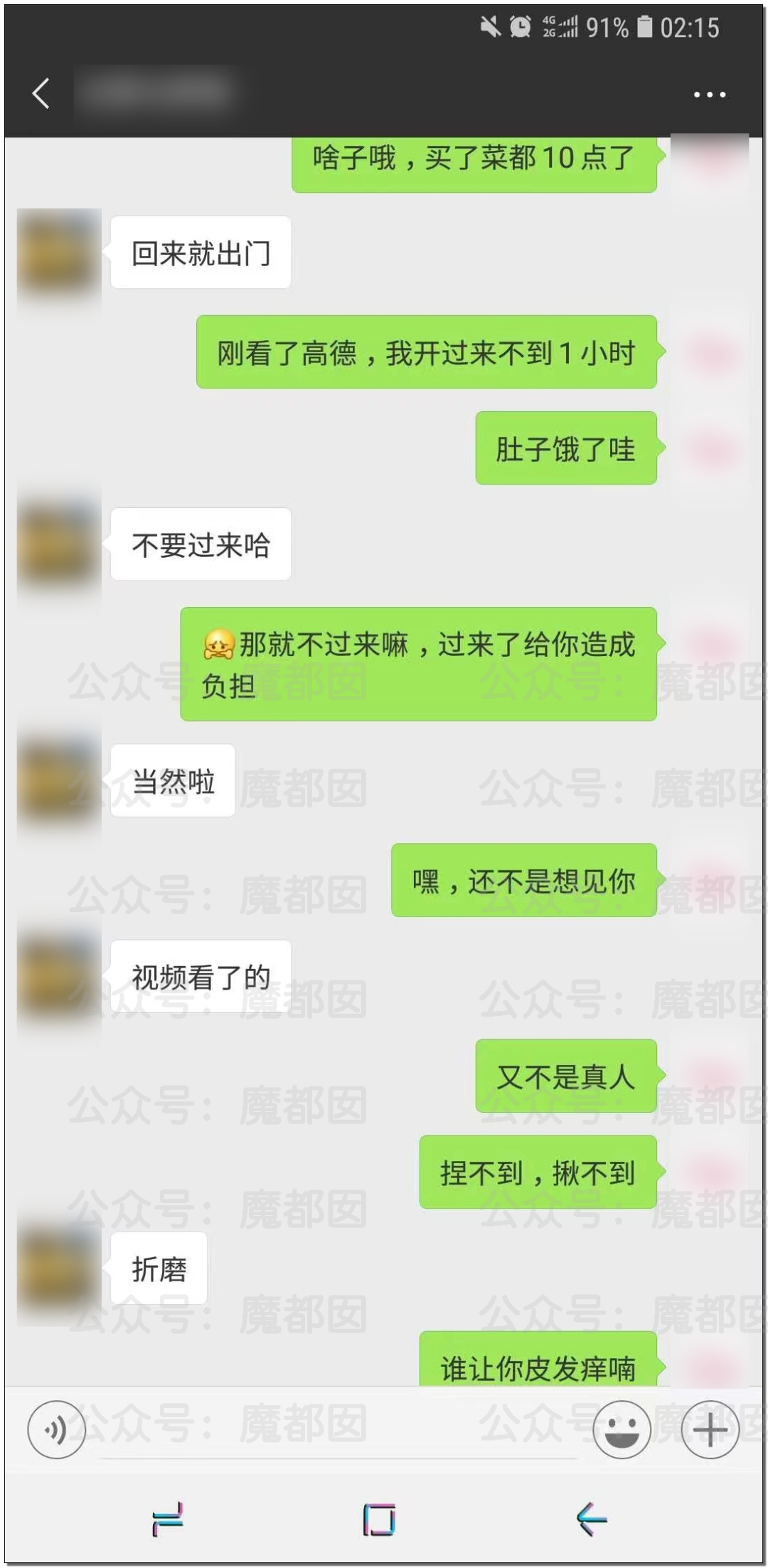Image resolution: width=768 pixels, height=1568 pixels.
Task: Go back to the chat list
Action: (x=41, y=94)
